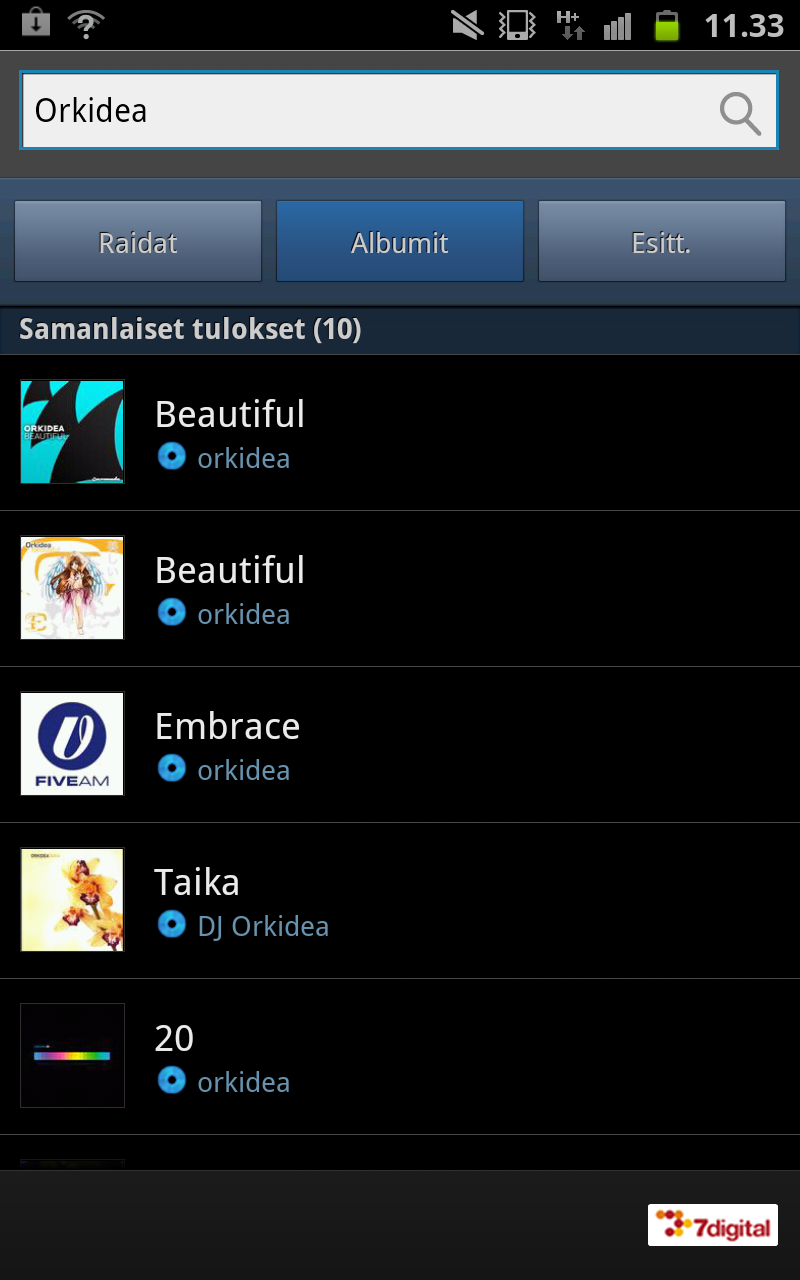
Task: Tap the magnifying glass search icon
Action: (740, 112)
